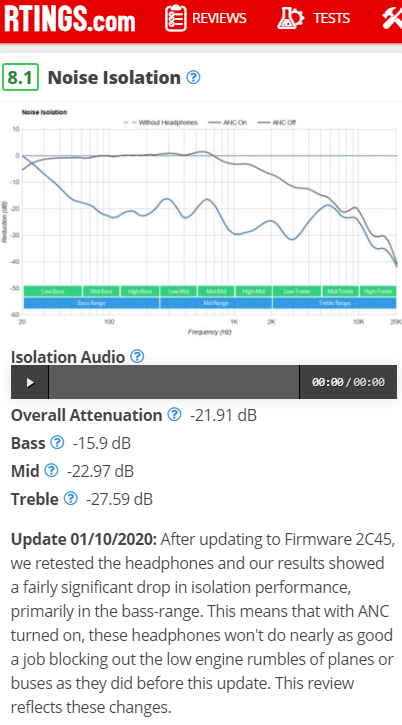The width and height of the screenshot is (402, 725).
Task: Play the isolation audio clip
Action: pos(30,382)
